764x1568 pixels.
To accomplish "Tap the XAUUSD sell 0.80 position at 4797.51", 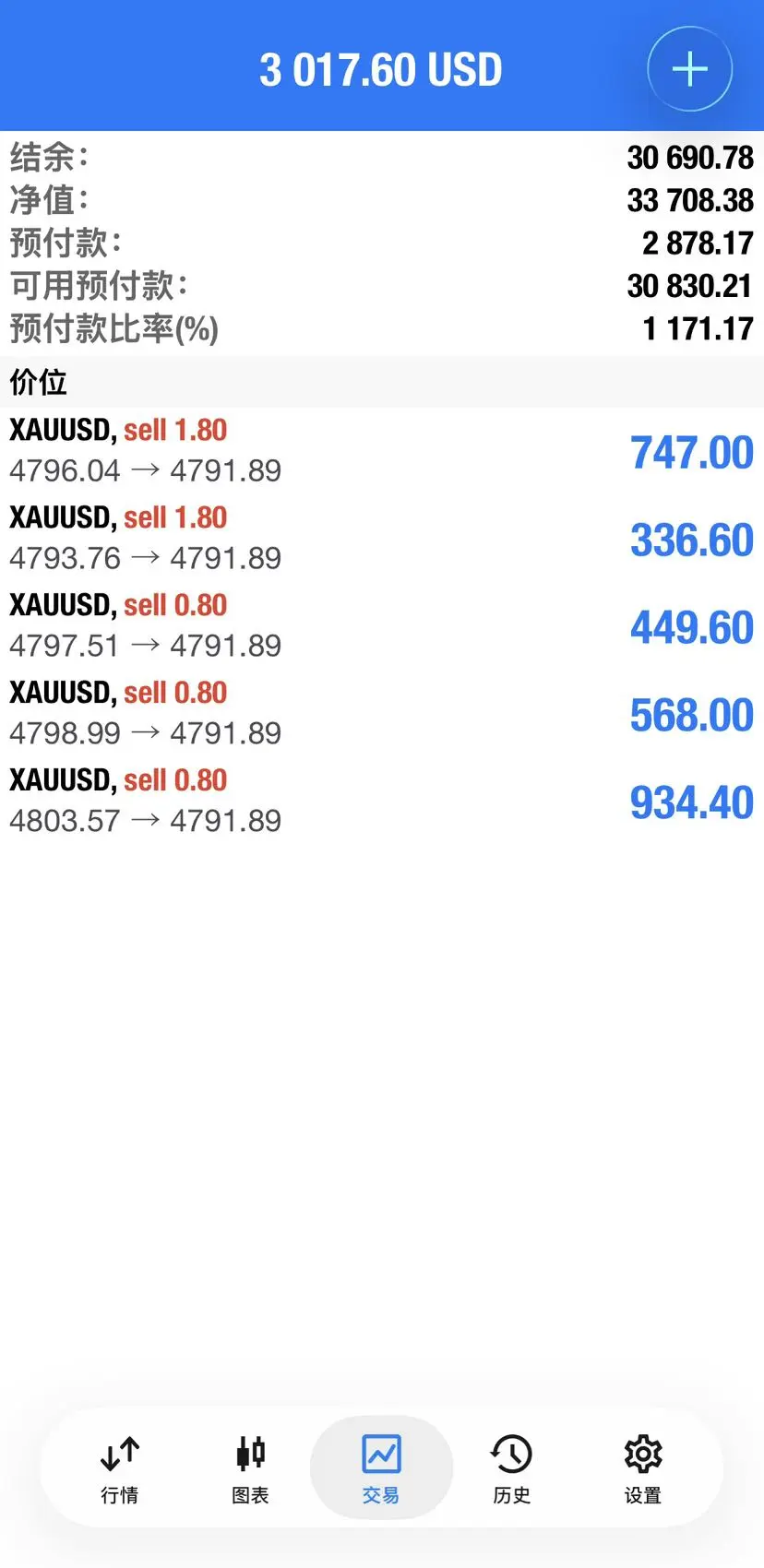I will coord(381,626).
